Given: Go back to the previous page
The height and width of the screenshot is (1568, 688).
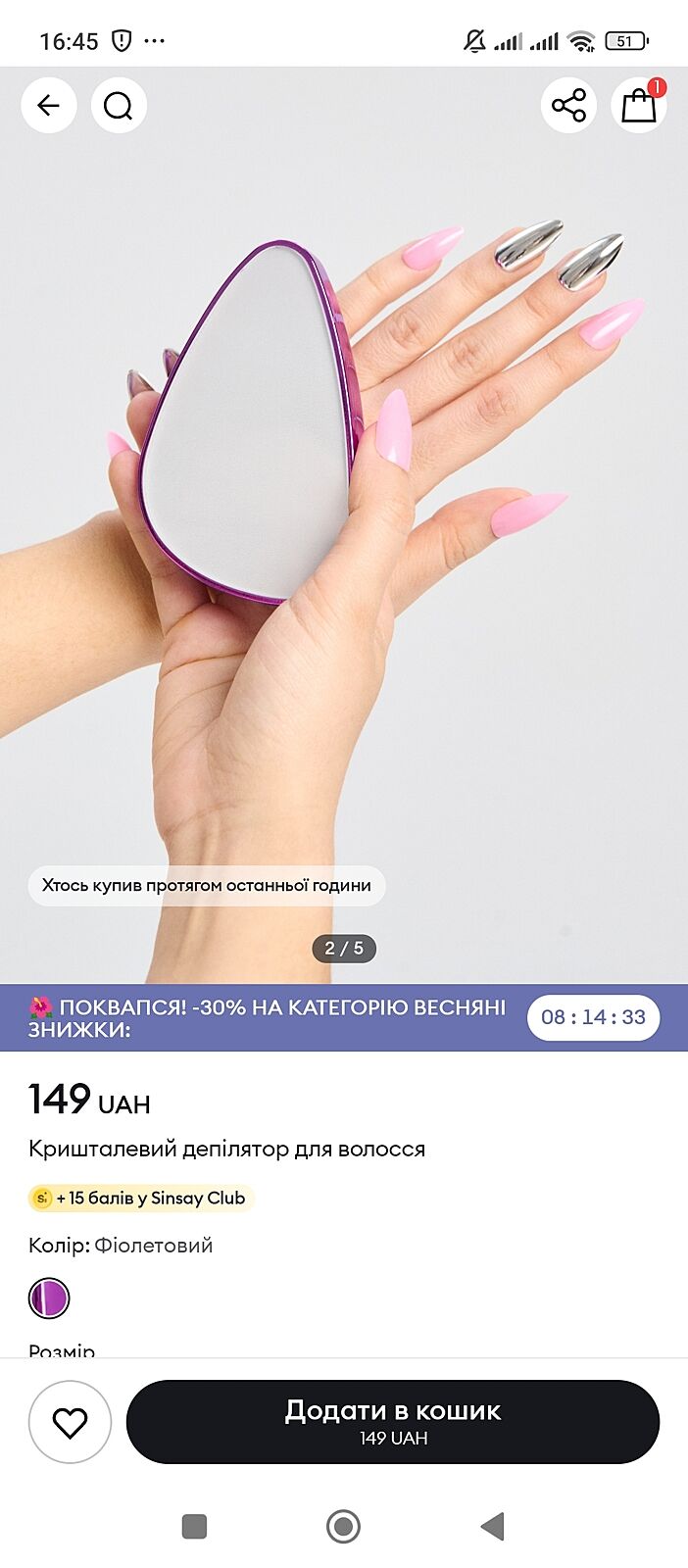Looking at the screenshot, I should 48,105.
